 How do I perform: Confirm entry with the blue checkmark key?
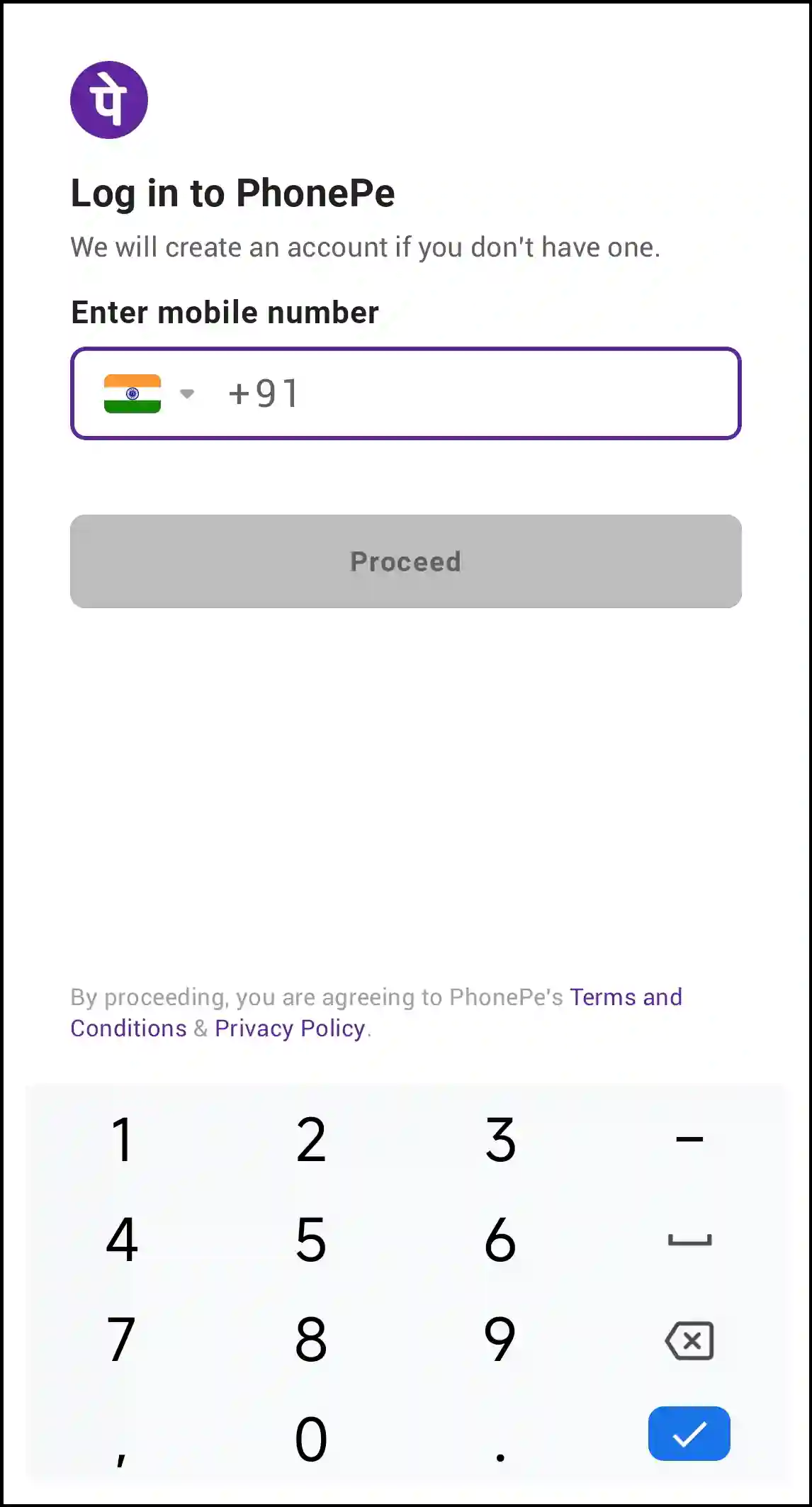(689, 1433)
